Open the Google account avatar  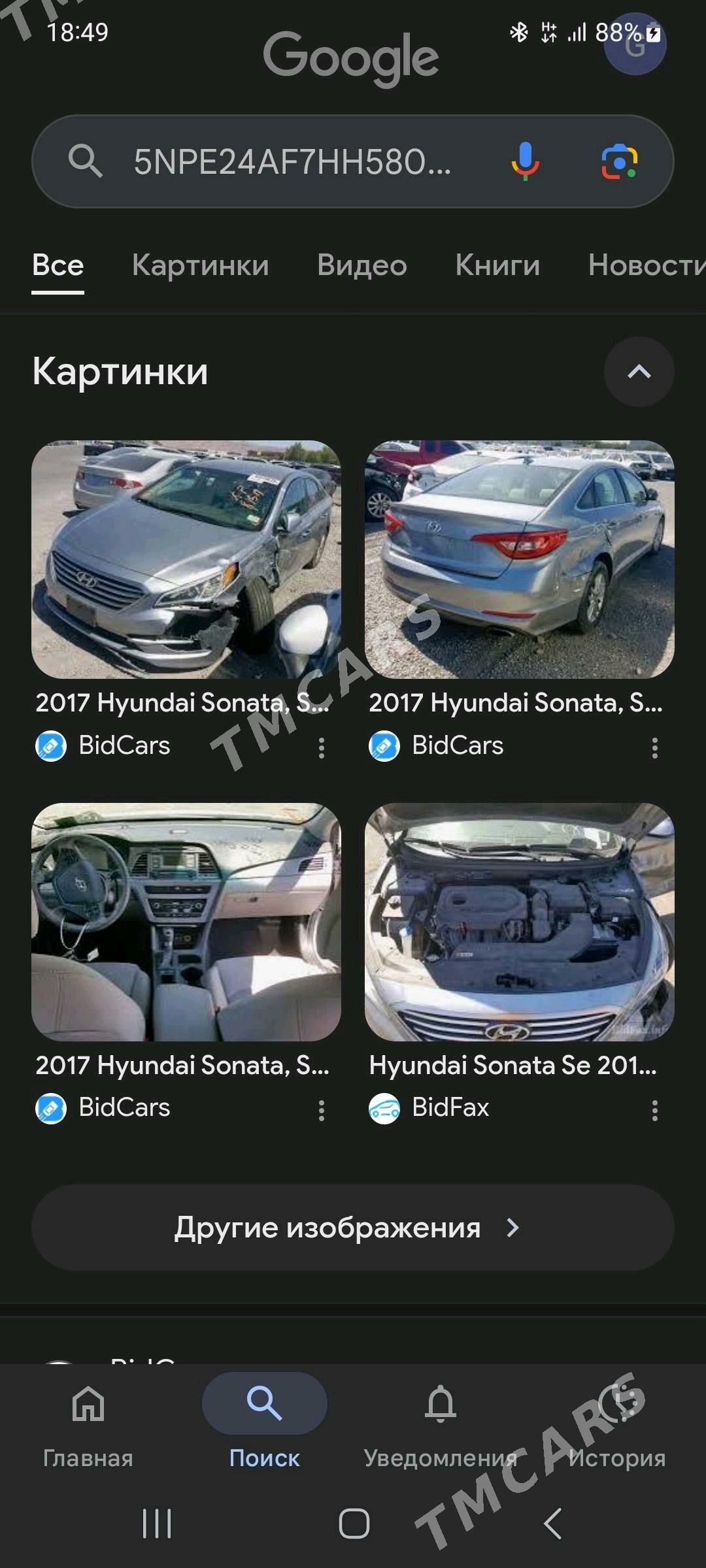(x=635, y=44)
